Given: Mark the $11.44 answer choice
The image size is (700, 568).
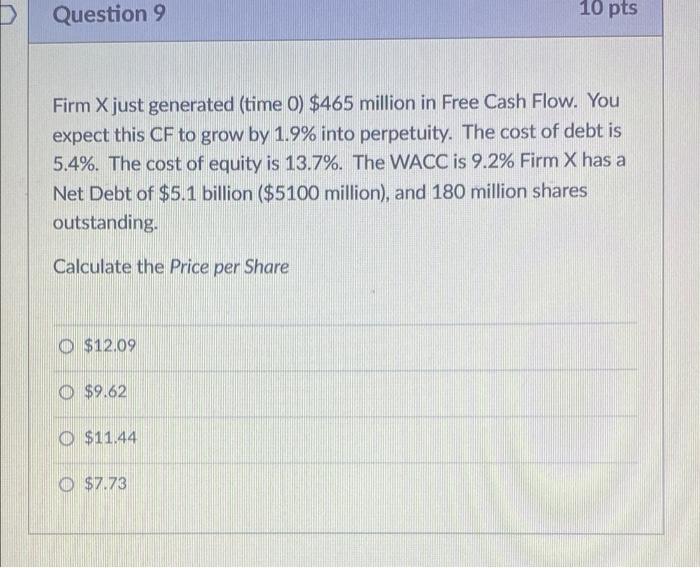Looking at the screenshot, I should click(68, 438).
